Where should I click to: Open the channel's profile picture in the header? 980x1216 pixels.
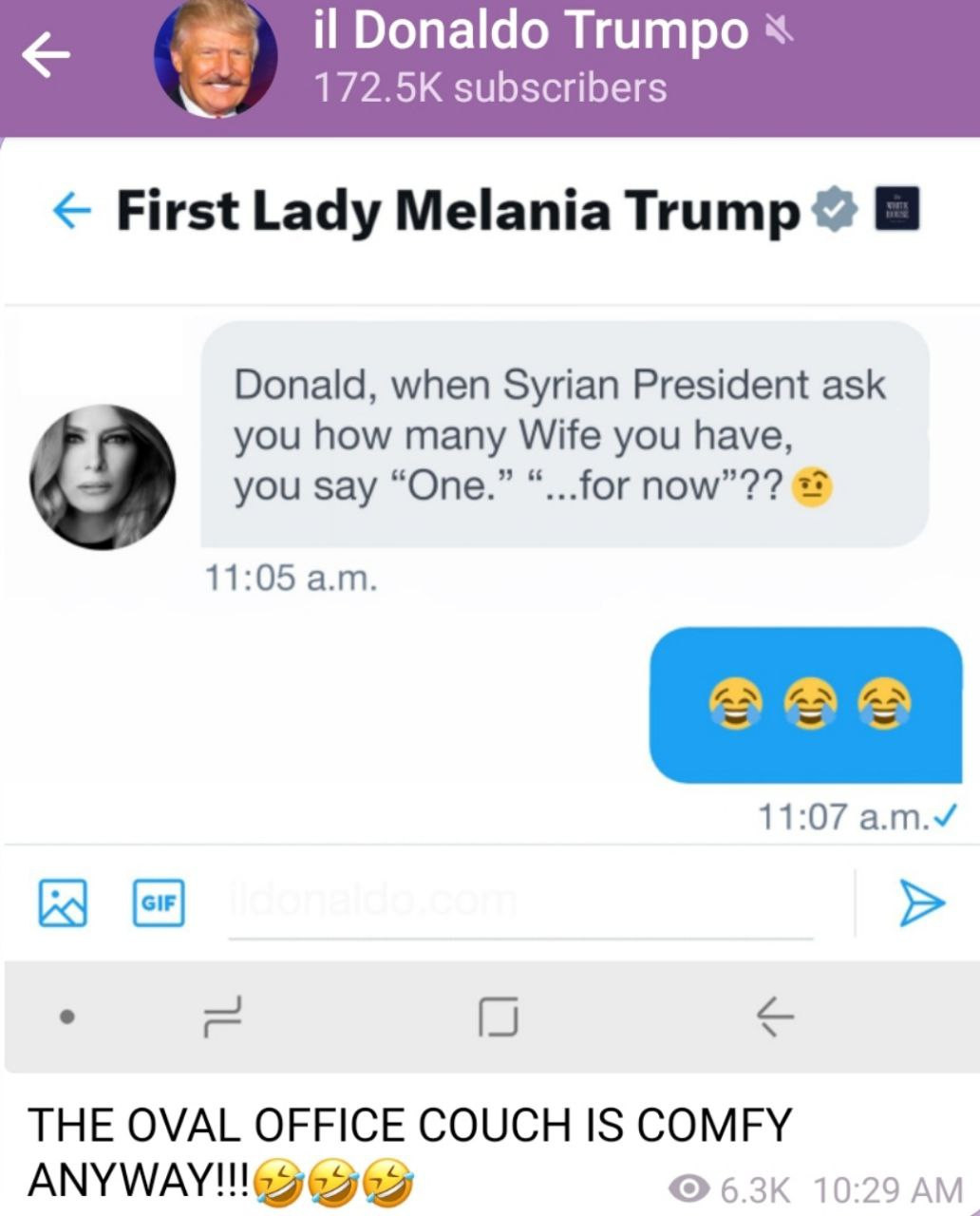[217, 59]
